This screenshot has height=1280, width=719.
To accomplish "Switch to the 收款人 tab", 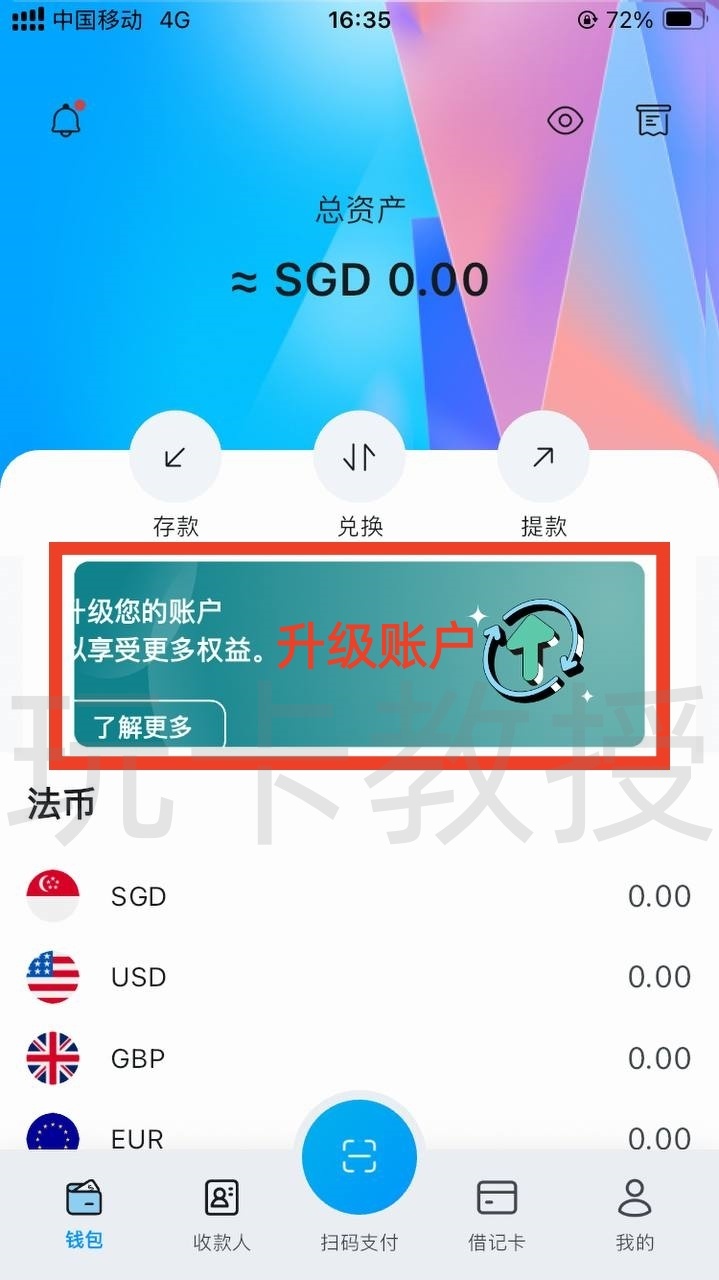I will tap(221, 1212).
